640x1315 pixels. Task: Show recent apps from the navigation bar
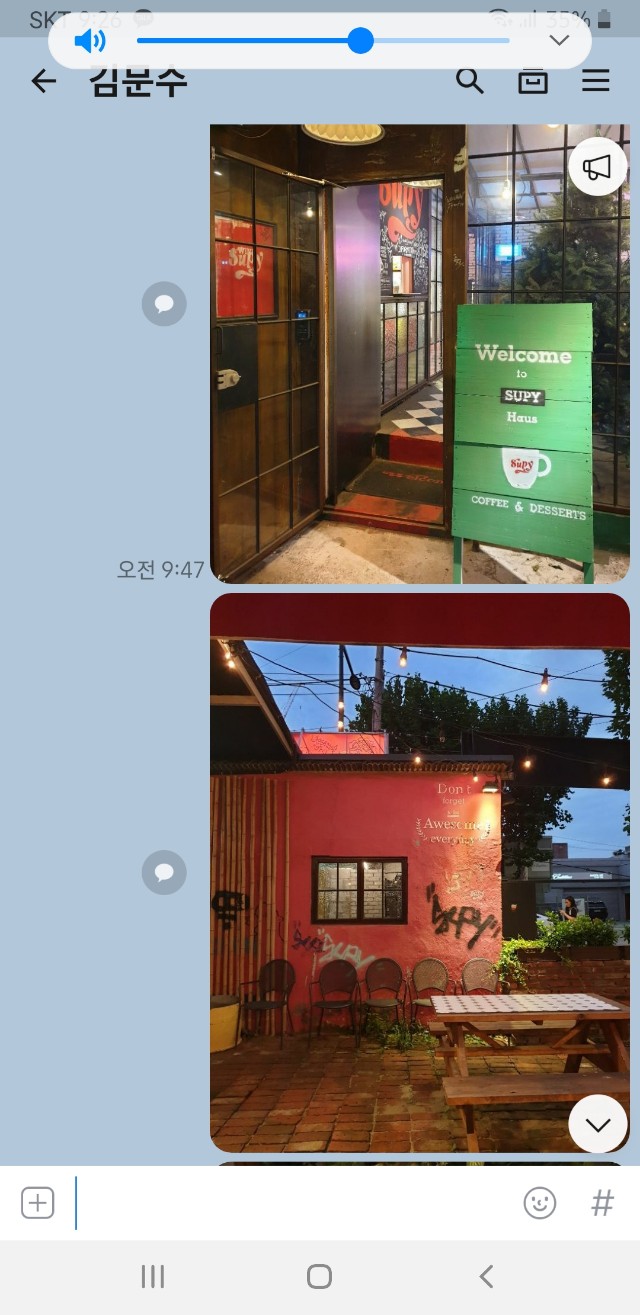click(x=153, y=1276)
